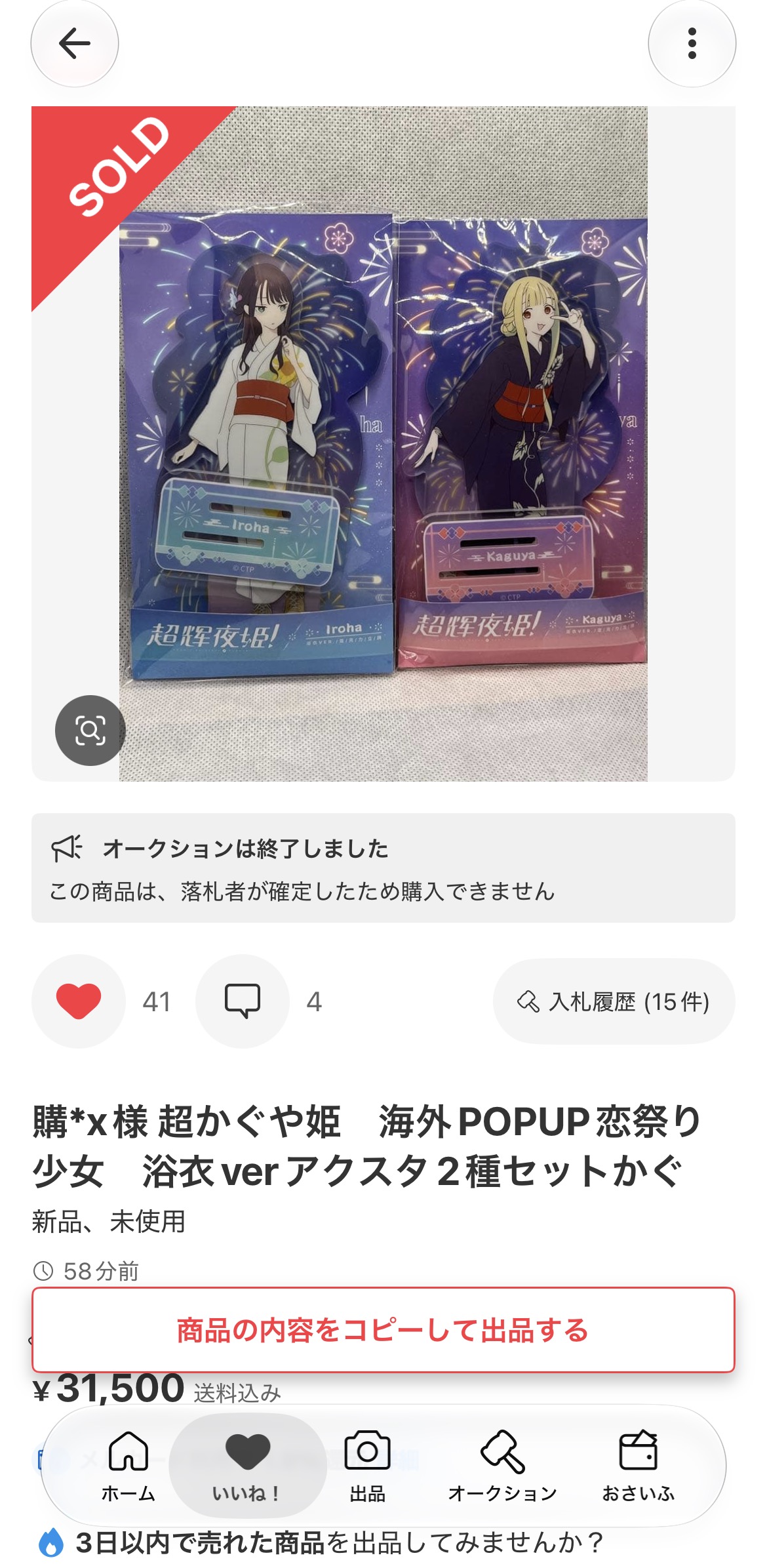Image resolution: width=767 pixels, height=1568 pixels.
Task: Go back with the arrow button
Action: (75, 44)
